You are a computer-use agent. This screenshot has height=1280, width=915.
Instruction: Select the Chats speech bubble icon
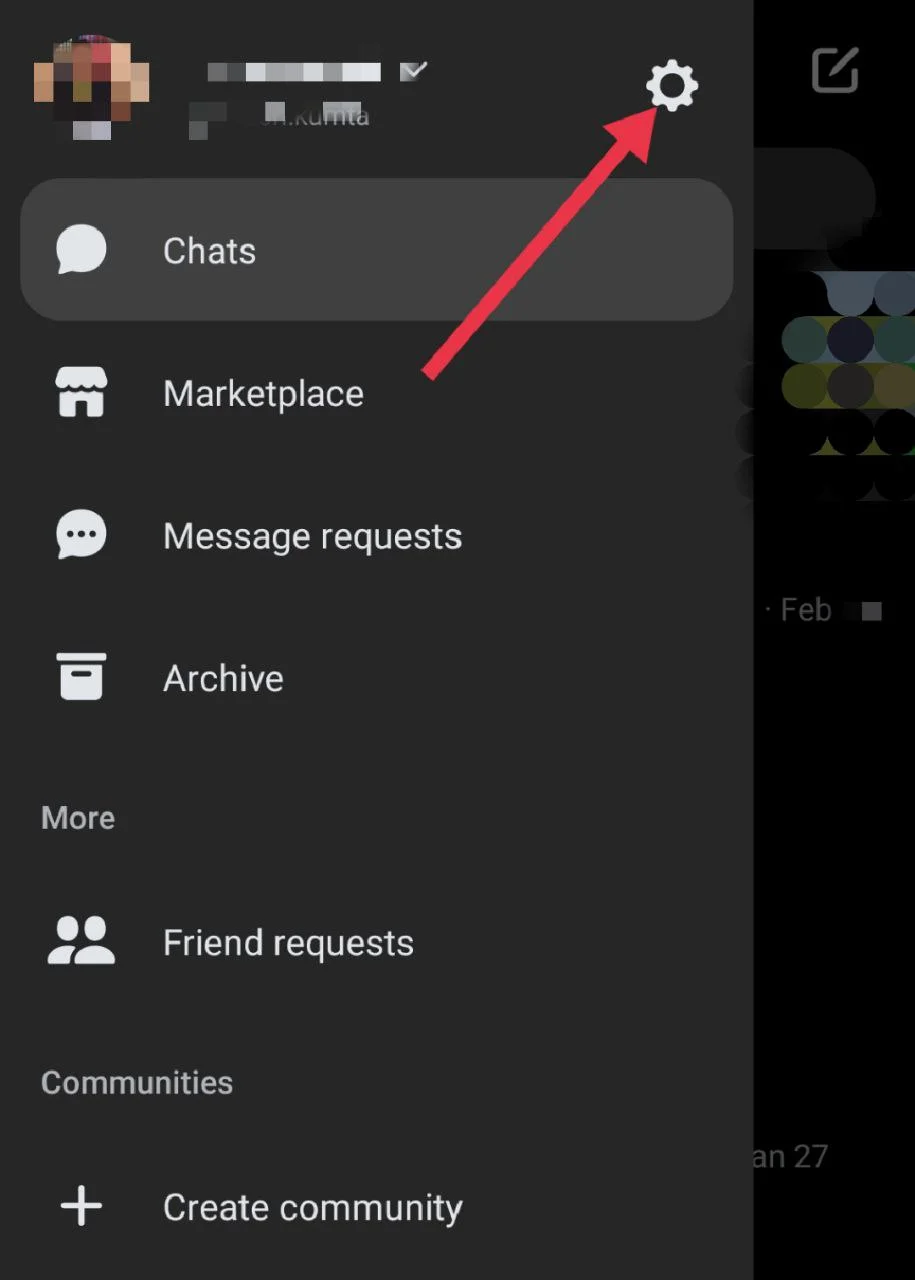coord(82,250)
